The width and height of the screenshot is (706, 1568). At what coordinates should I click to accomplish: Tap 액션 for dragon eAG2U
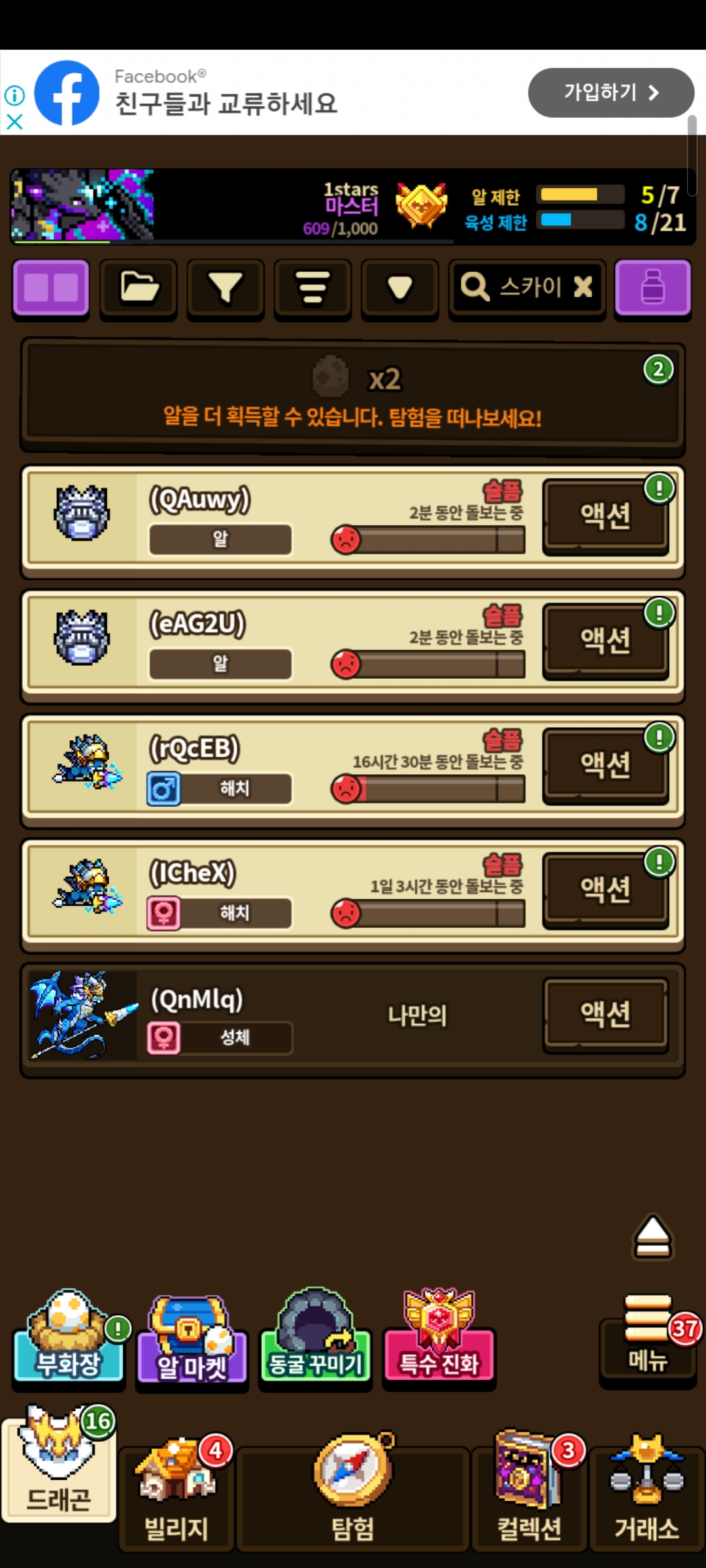coord(605,641)
